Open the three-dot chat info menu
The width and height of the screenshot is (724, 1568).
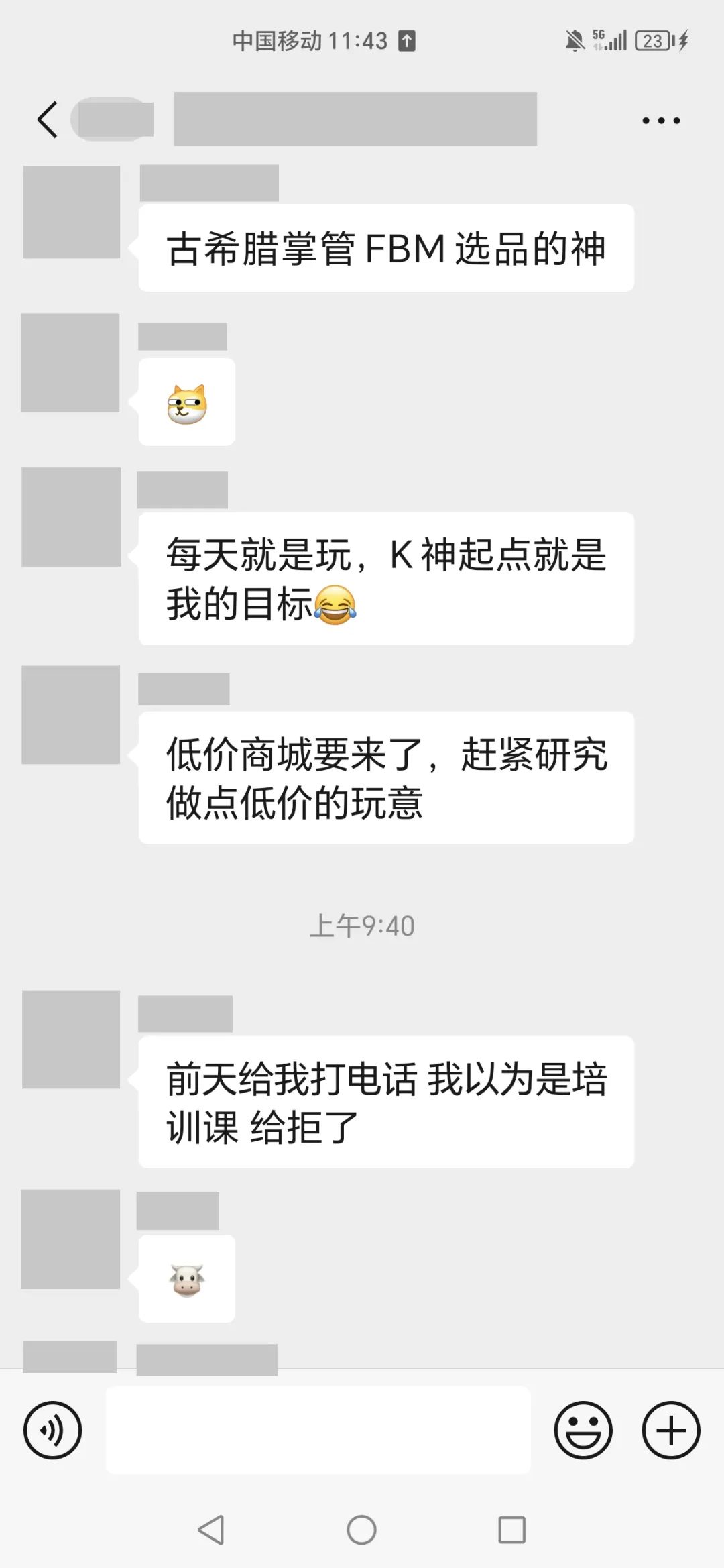[660, 121]
